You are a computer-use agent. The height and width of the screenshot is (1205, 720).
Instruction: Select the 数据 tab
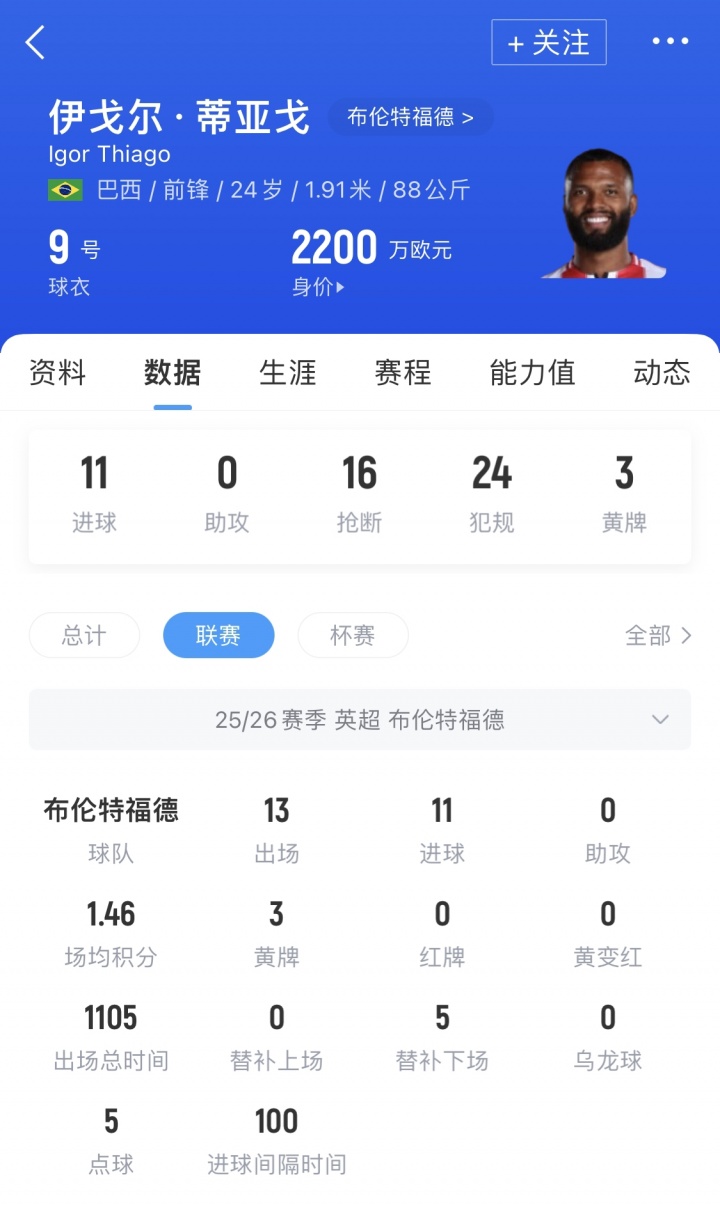tap(172, 373)
